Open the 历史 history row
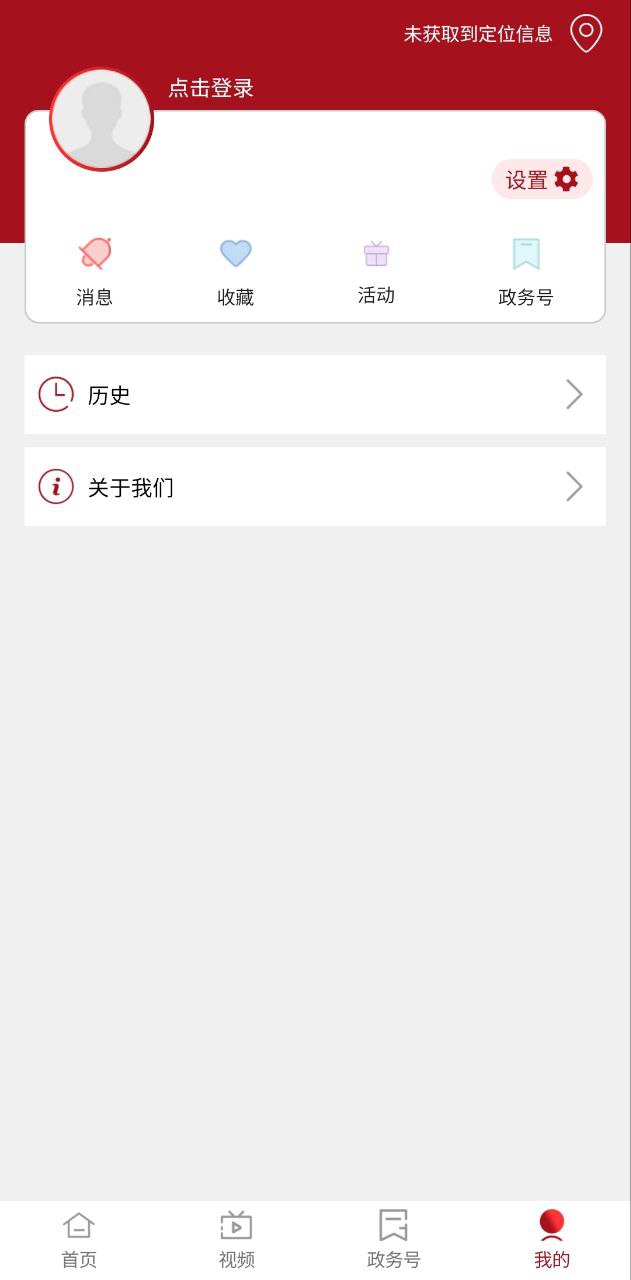 click(315, 395)
